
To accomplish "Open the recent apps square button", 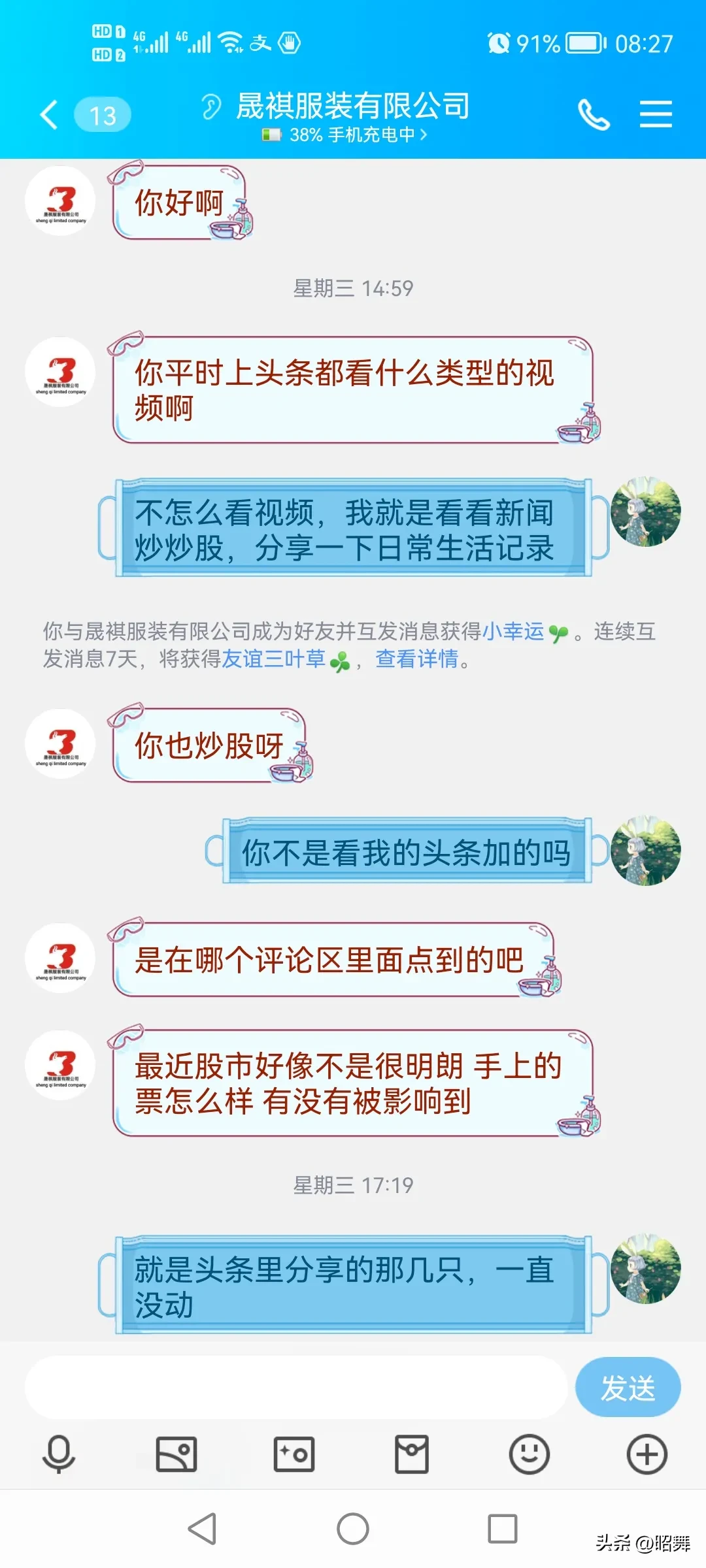I will (x=503, y=1529).
